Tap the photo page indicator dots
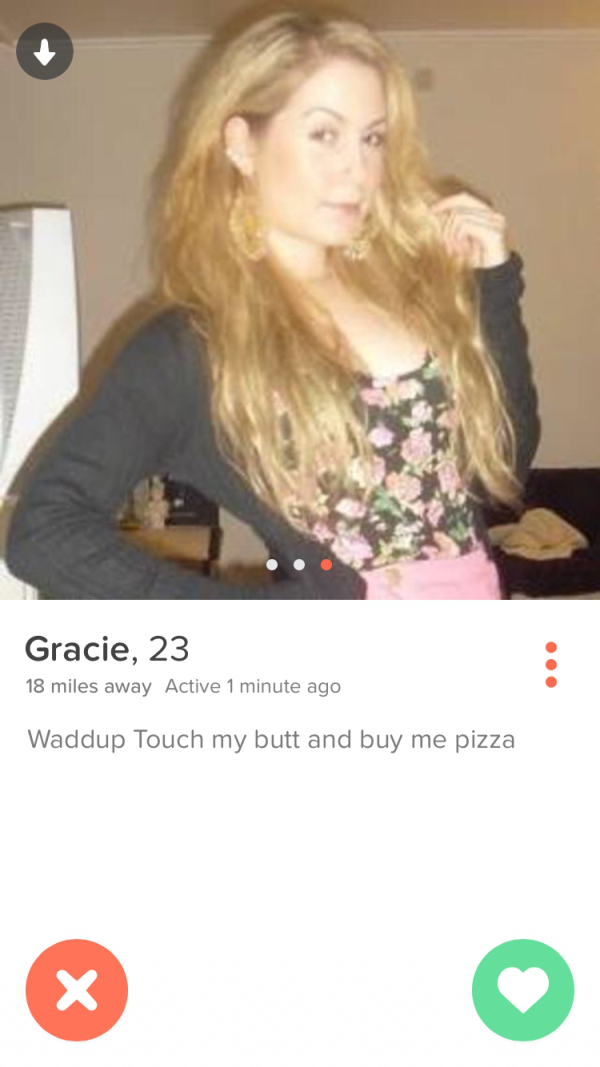This screenshot has height=1067, width=600. tap(299, 565)
